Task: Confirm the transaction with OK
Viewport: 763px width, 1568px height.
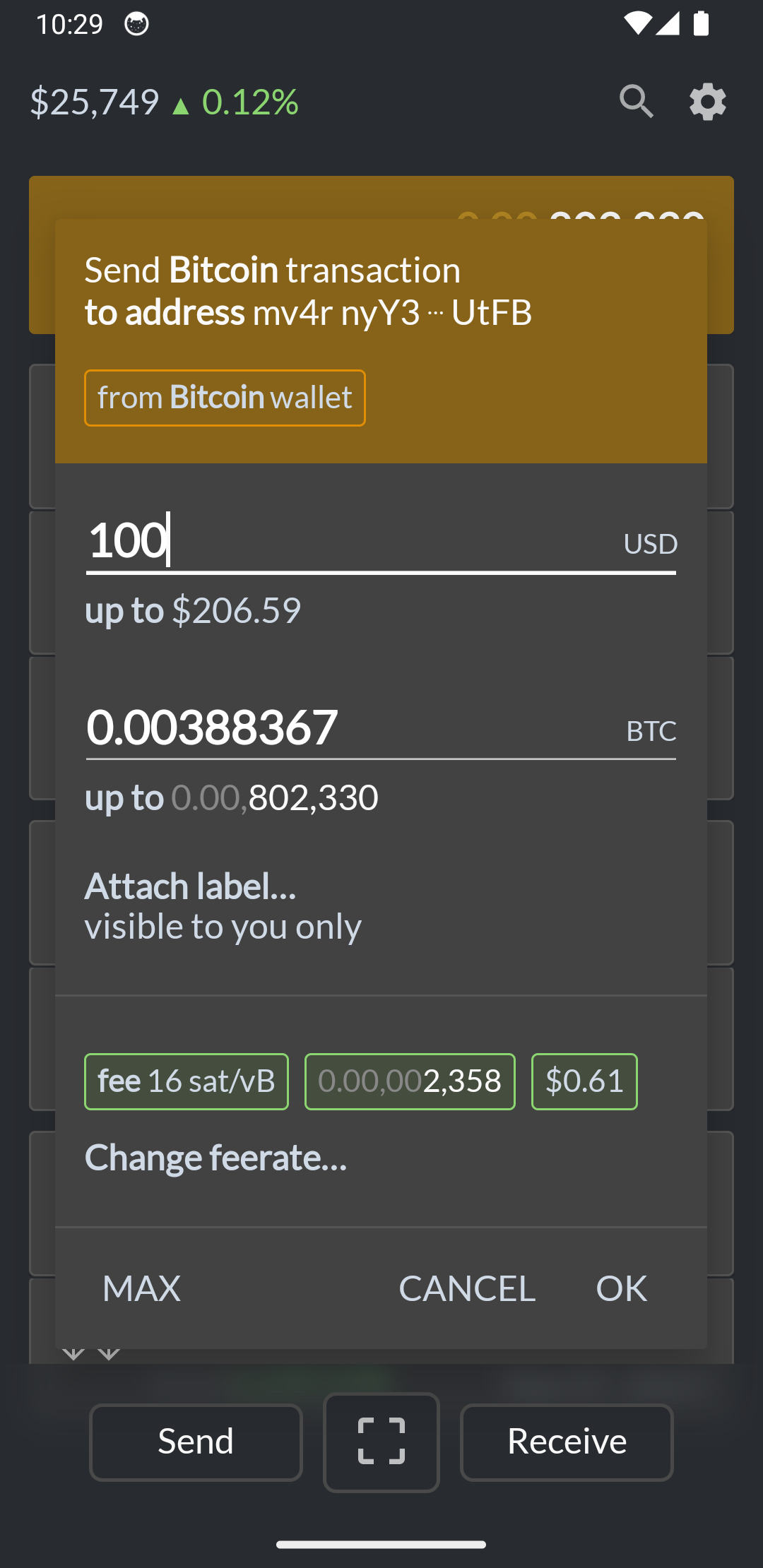Action: point(621,1288)
